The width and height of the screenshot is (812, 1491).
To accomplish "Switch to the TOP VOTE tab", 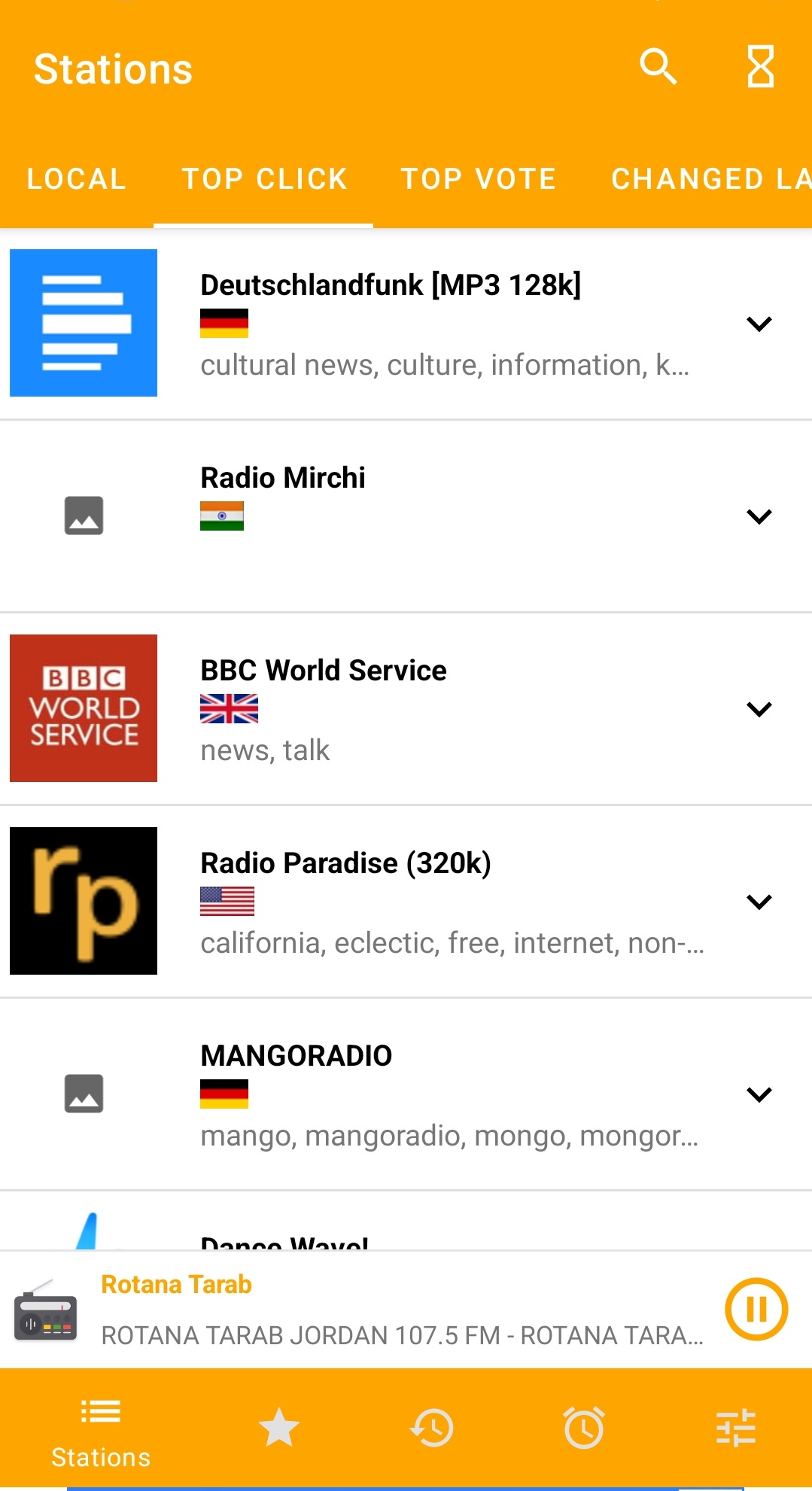I will pos(479,179).
